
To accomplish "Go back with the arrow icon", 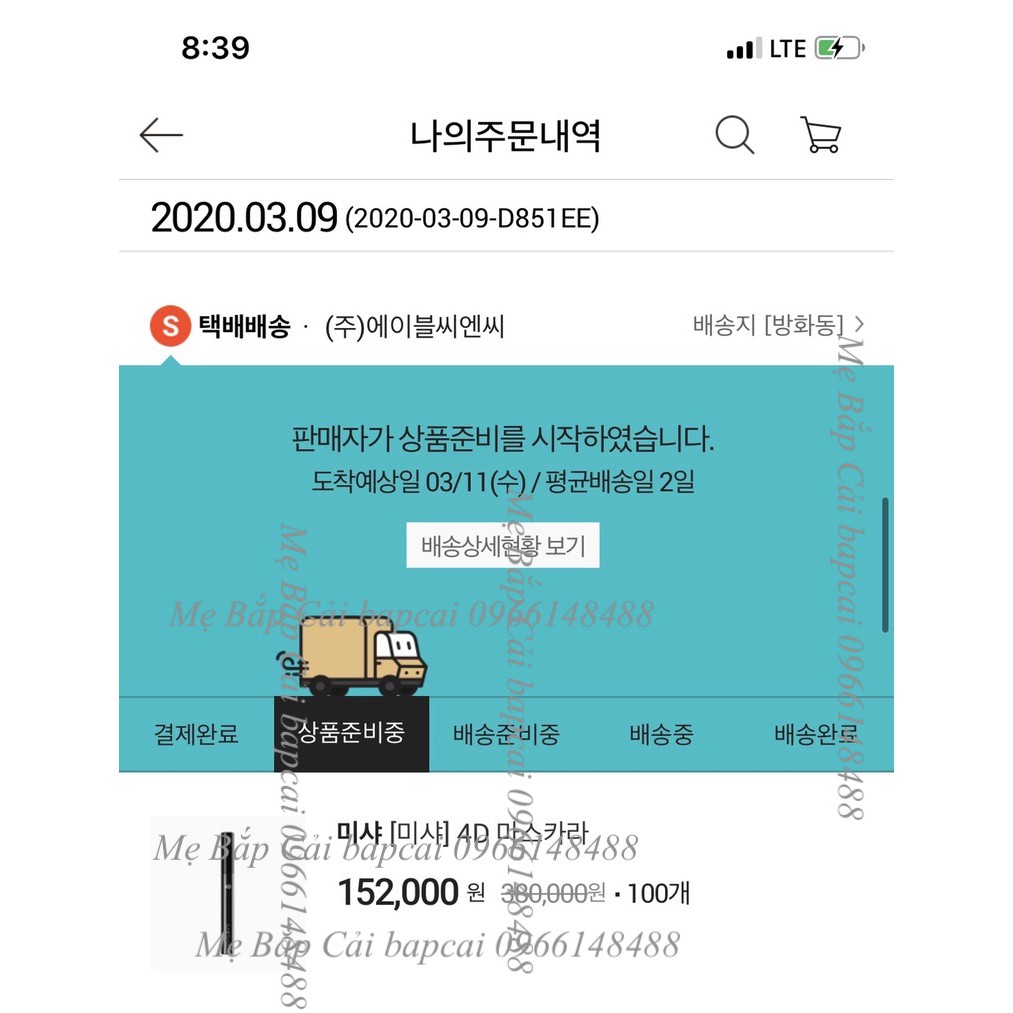I will [161, 136].
